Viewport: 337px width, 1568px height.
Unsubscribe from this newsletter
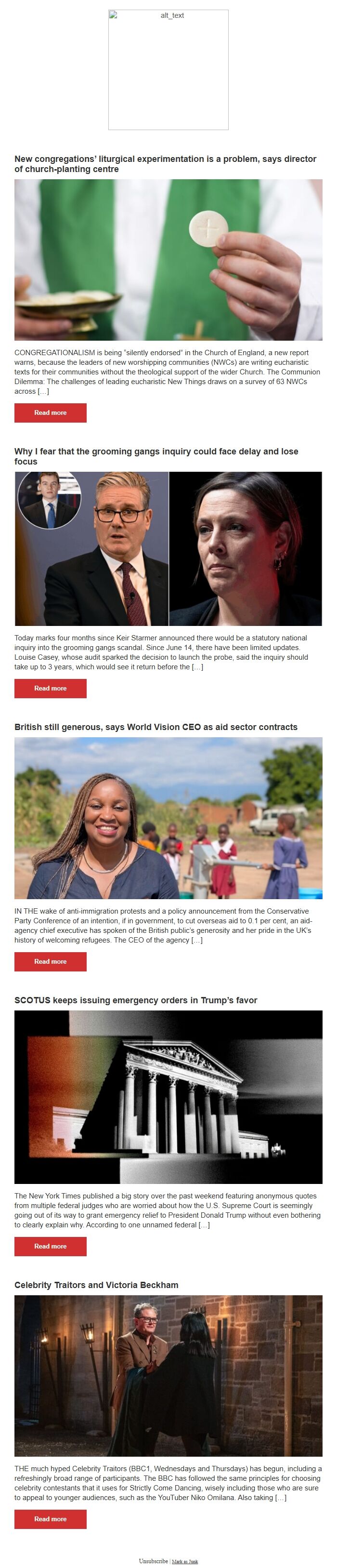pyautogui.click(x=153, y=1561)
